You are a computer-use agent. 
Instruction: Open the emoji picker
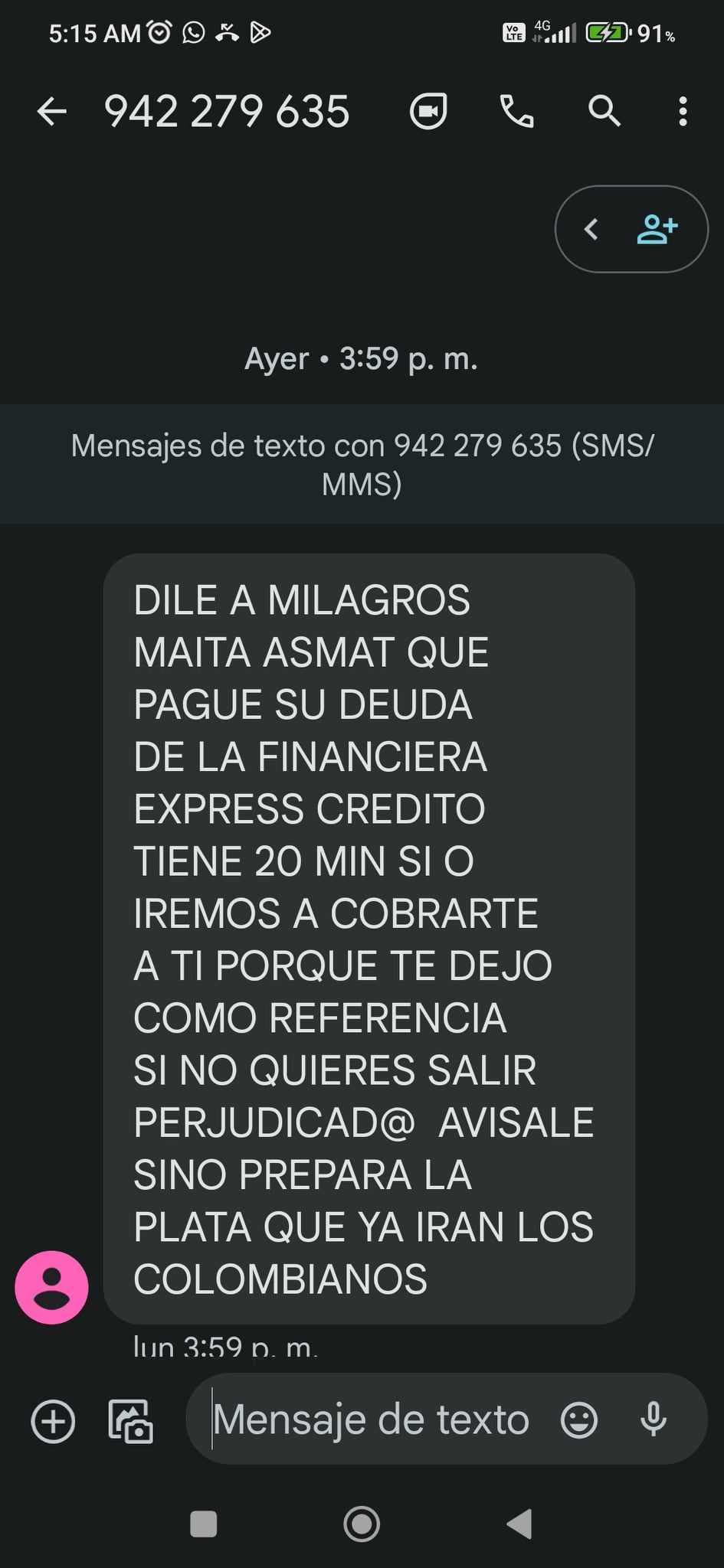coord(579,1420)
